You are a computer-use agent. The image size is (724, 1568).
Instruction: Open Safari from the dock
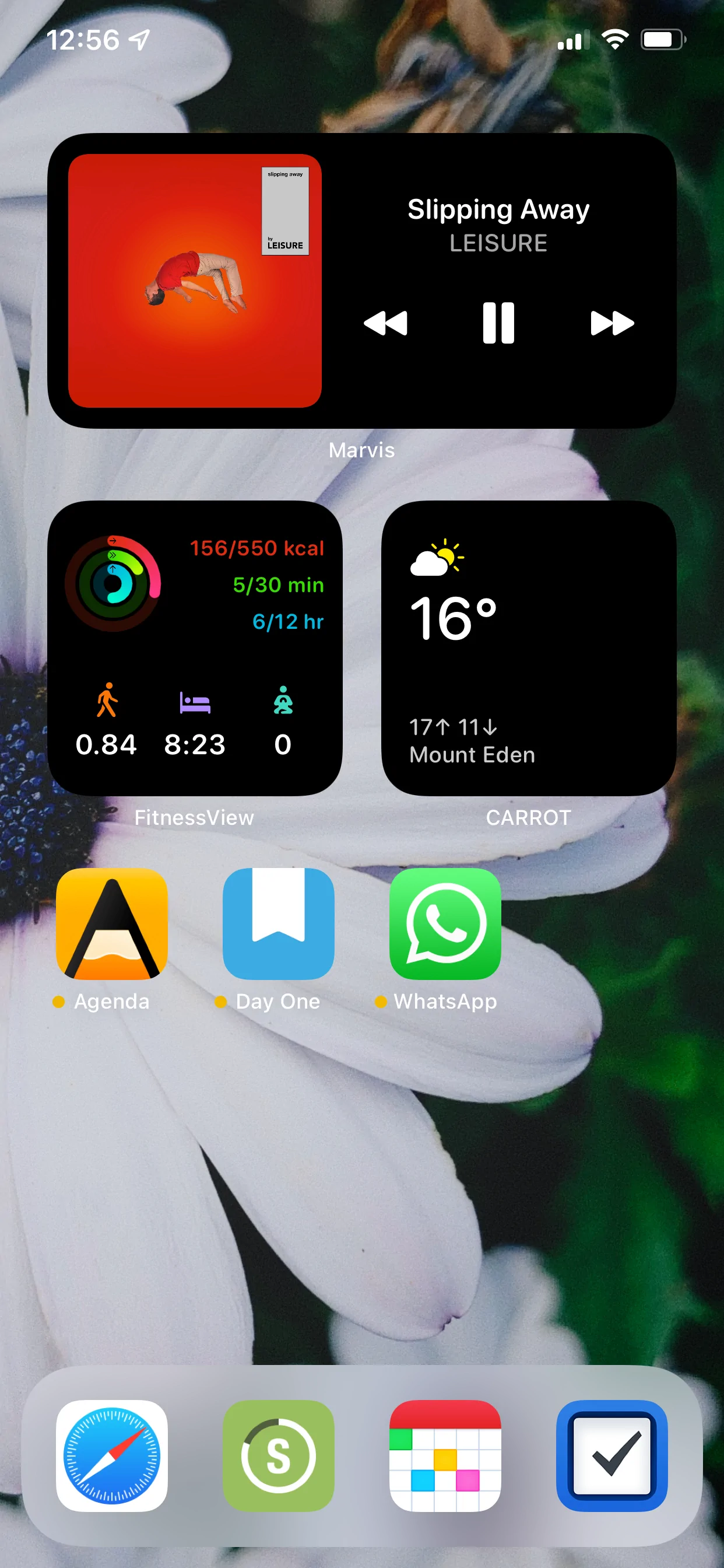(112, 1456)
